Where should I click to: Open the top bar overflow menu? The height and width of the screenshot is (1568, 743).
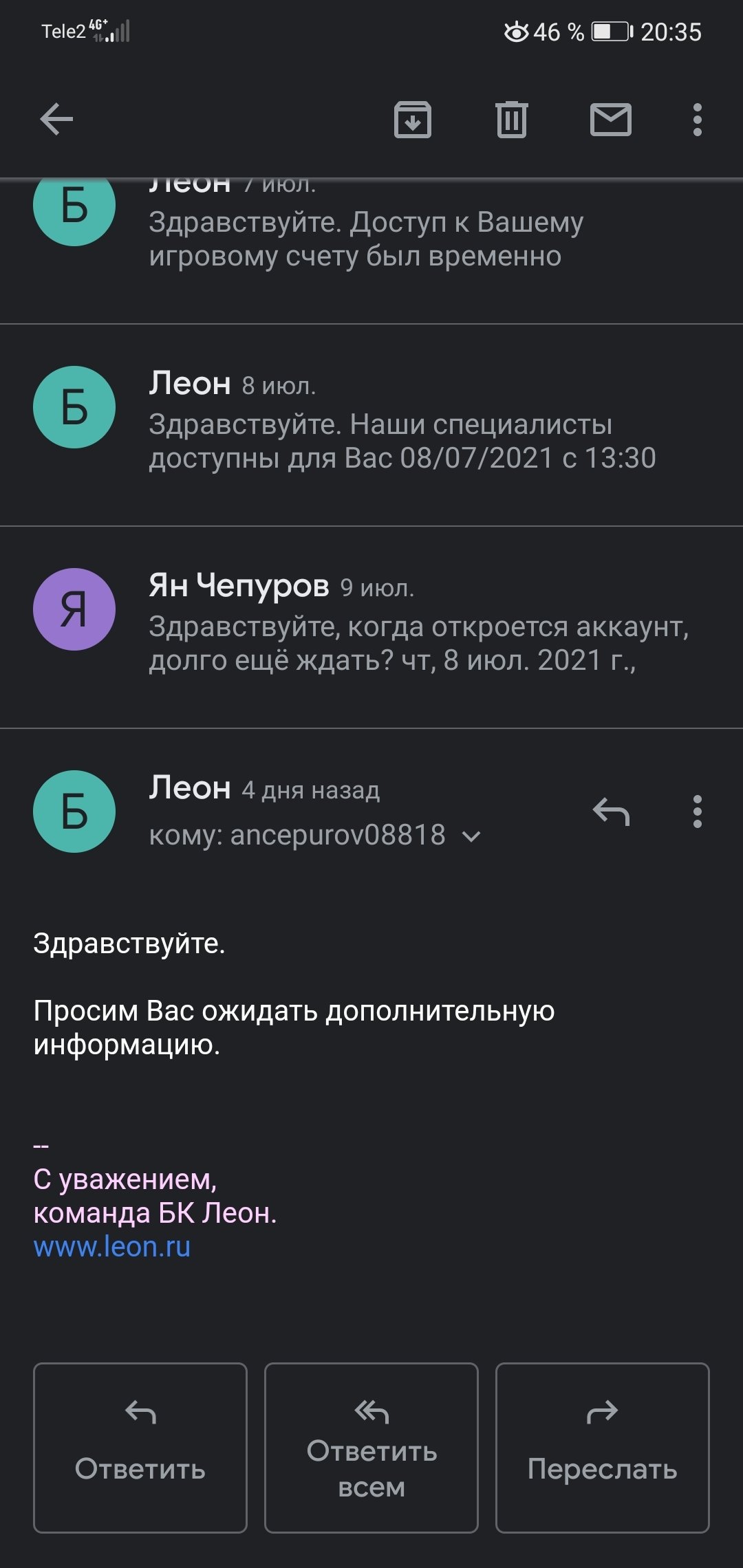tap(698, 120)
